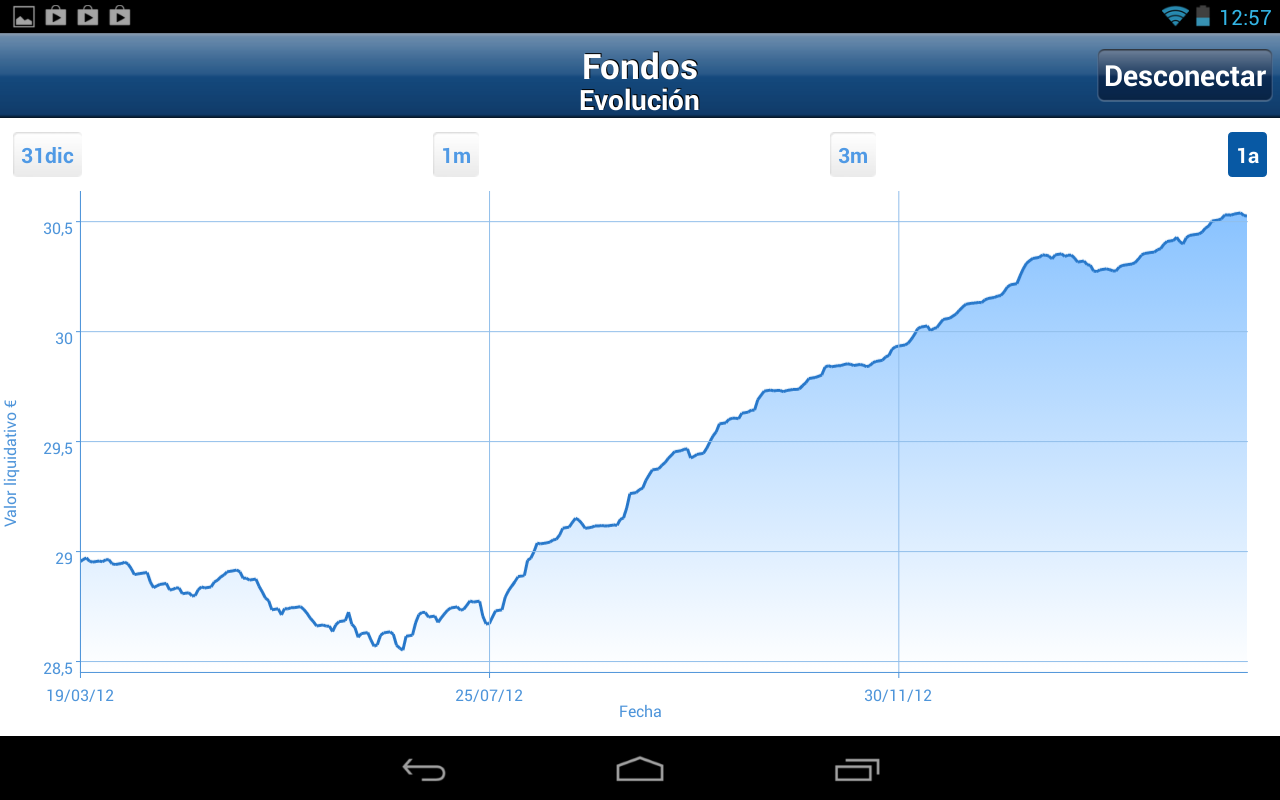Go back using the system back button
Screen dimensions: 1280x800
pos(424,769)
